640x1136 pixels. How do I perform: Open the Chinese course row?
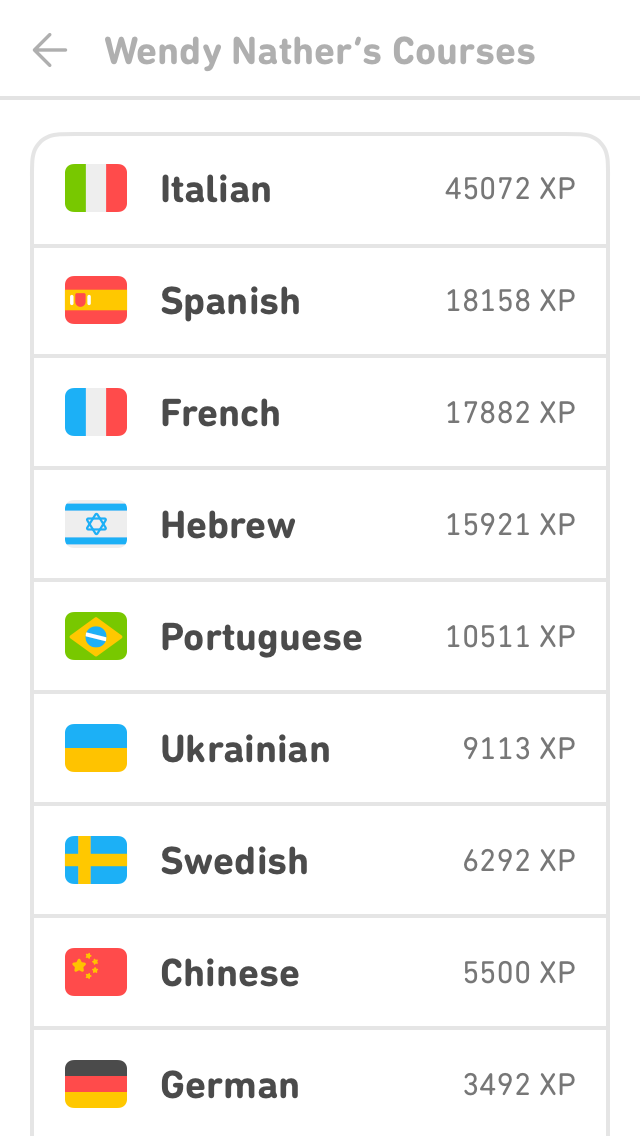point(320,972)
